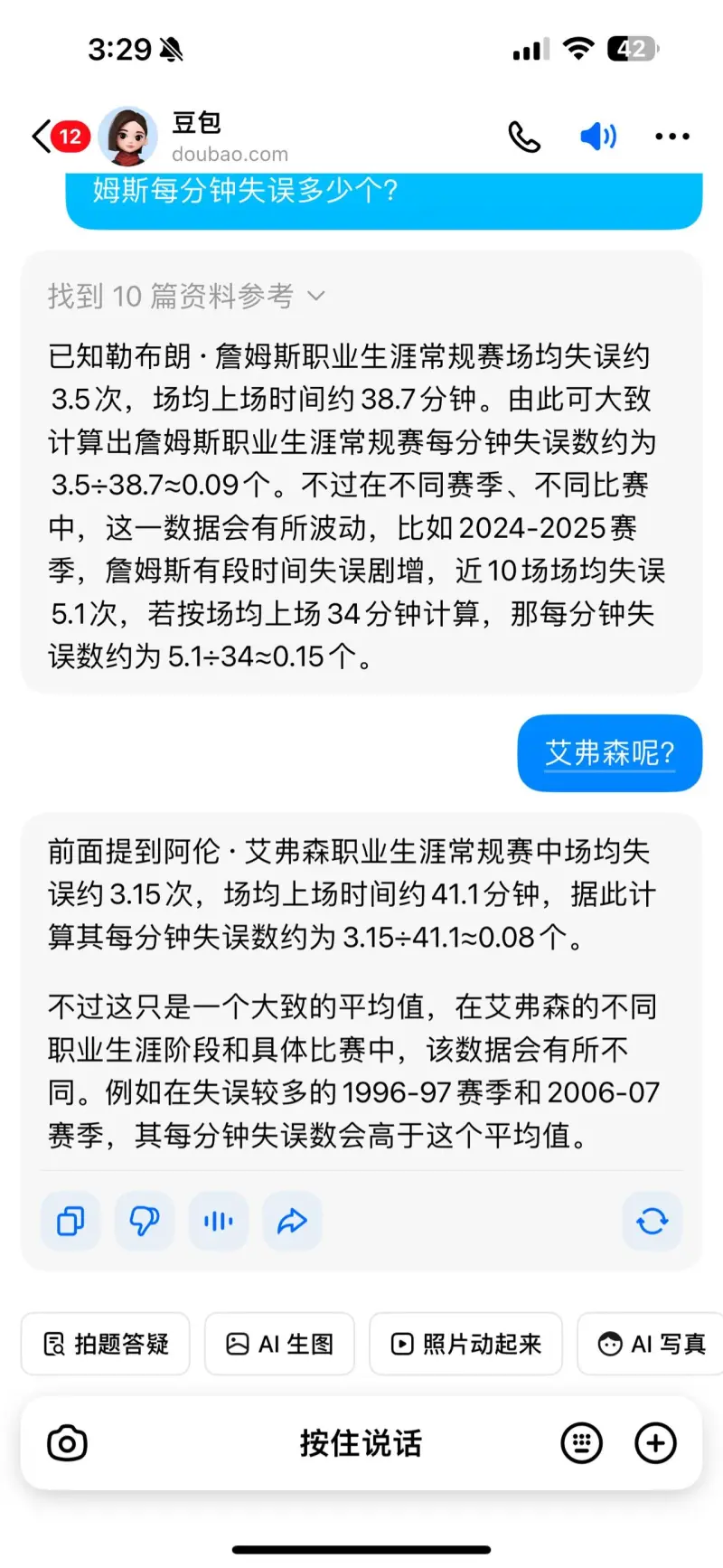Dislike the 艾弗森 answer

coord(145,1222)
